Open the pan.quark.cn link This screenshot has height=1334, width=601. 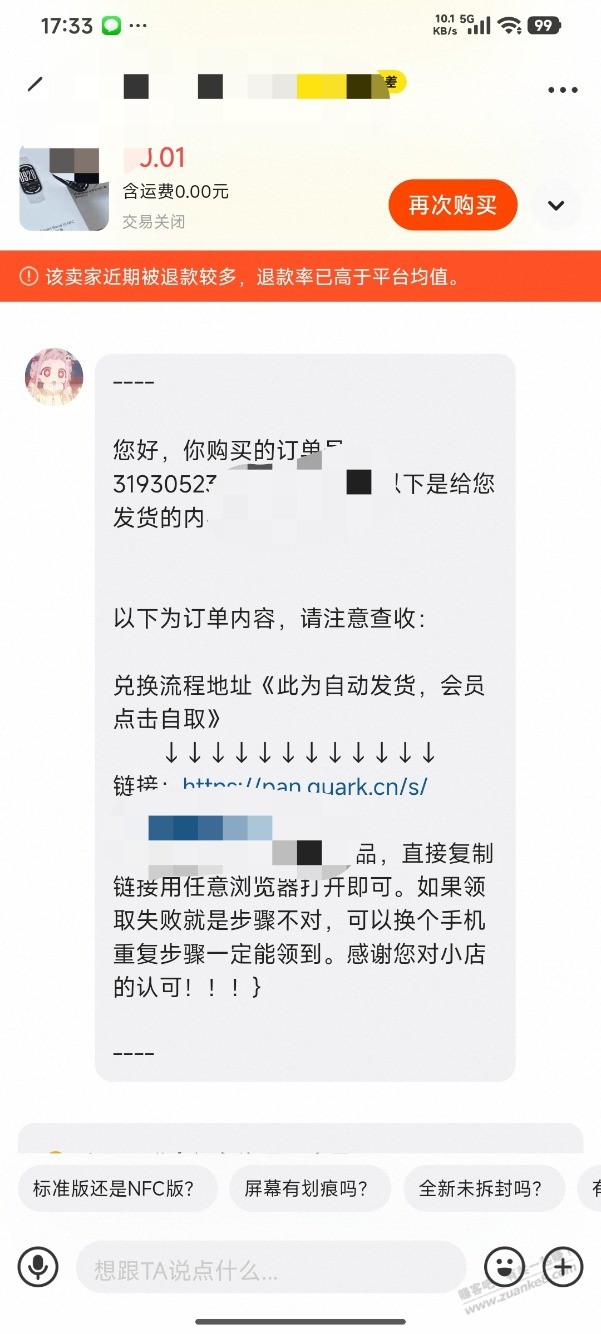[305, 786]
